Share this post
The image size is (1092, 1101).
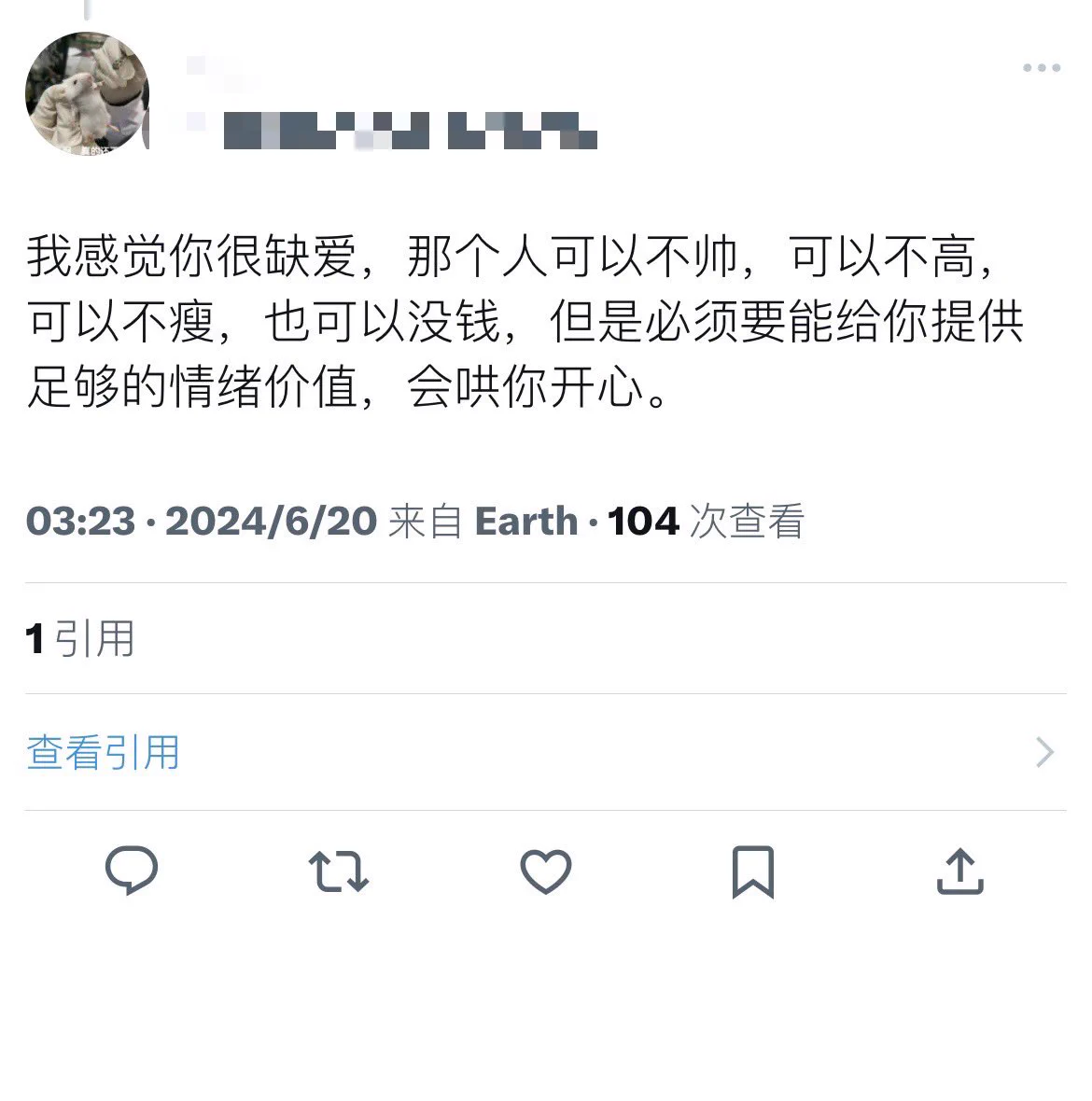pos(959,871)
